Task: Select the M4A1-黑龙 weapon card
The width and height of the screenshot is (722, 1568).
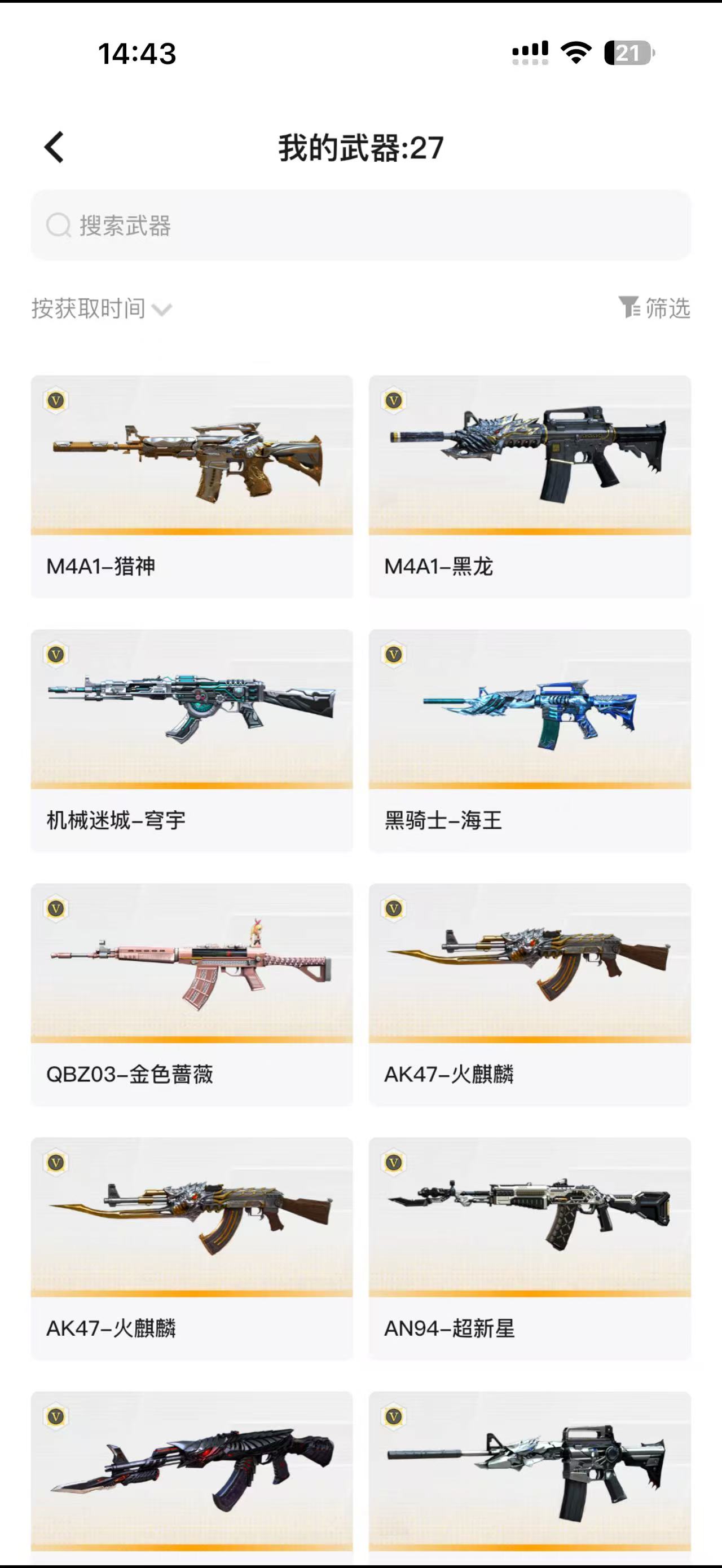Action: point(530,486)
